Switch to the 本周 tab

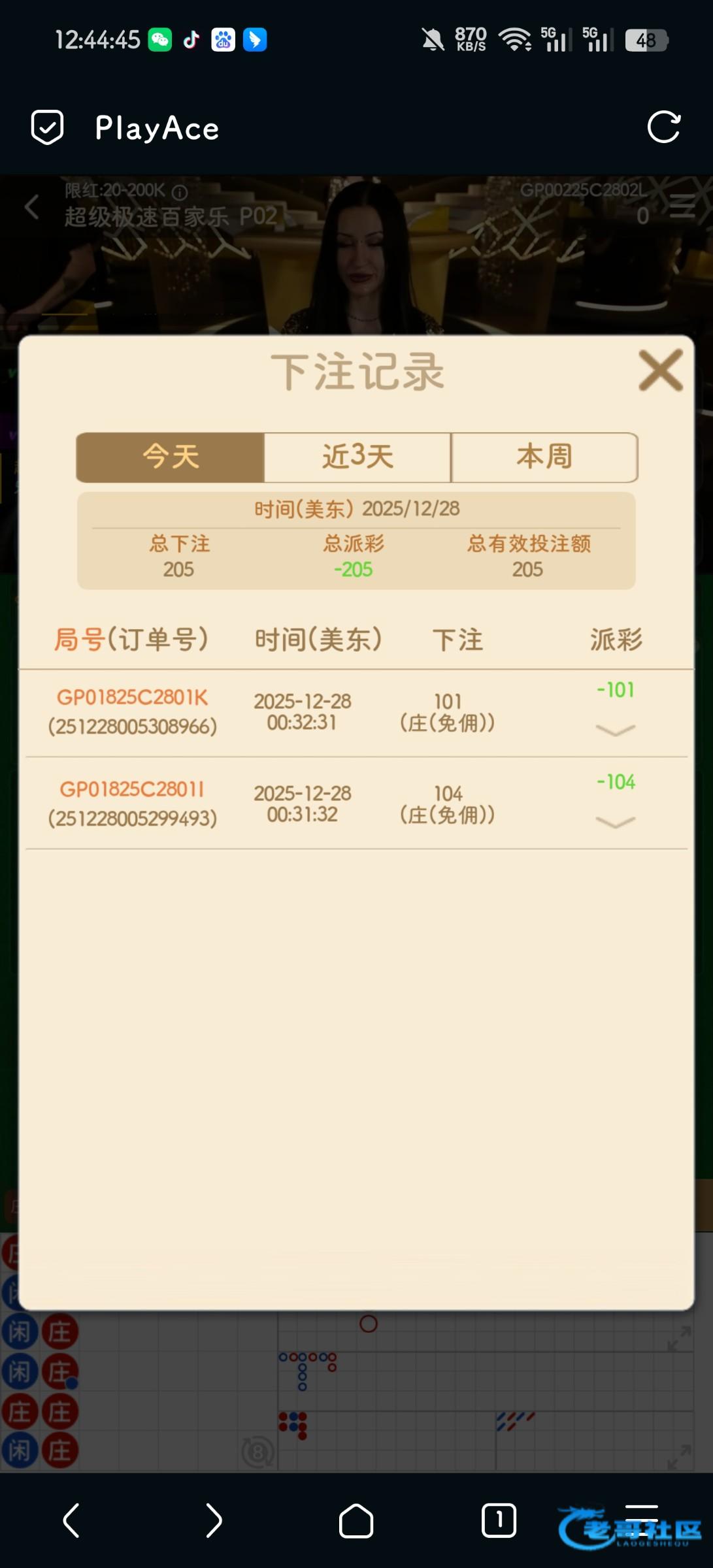(544, 457)
